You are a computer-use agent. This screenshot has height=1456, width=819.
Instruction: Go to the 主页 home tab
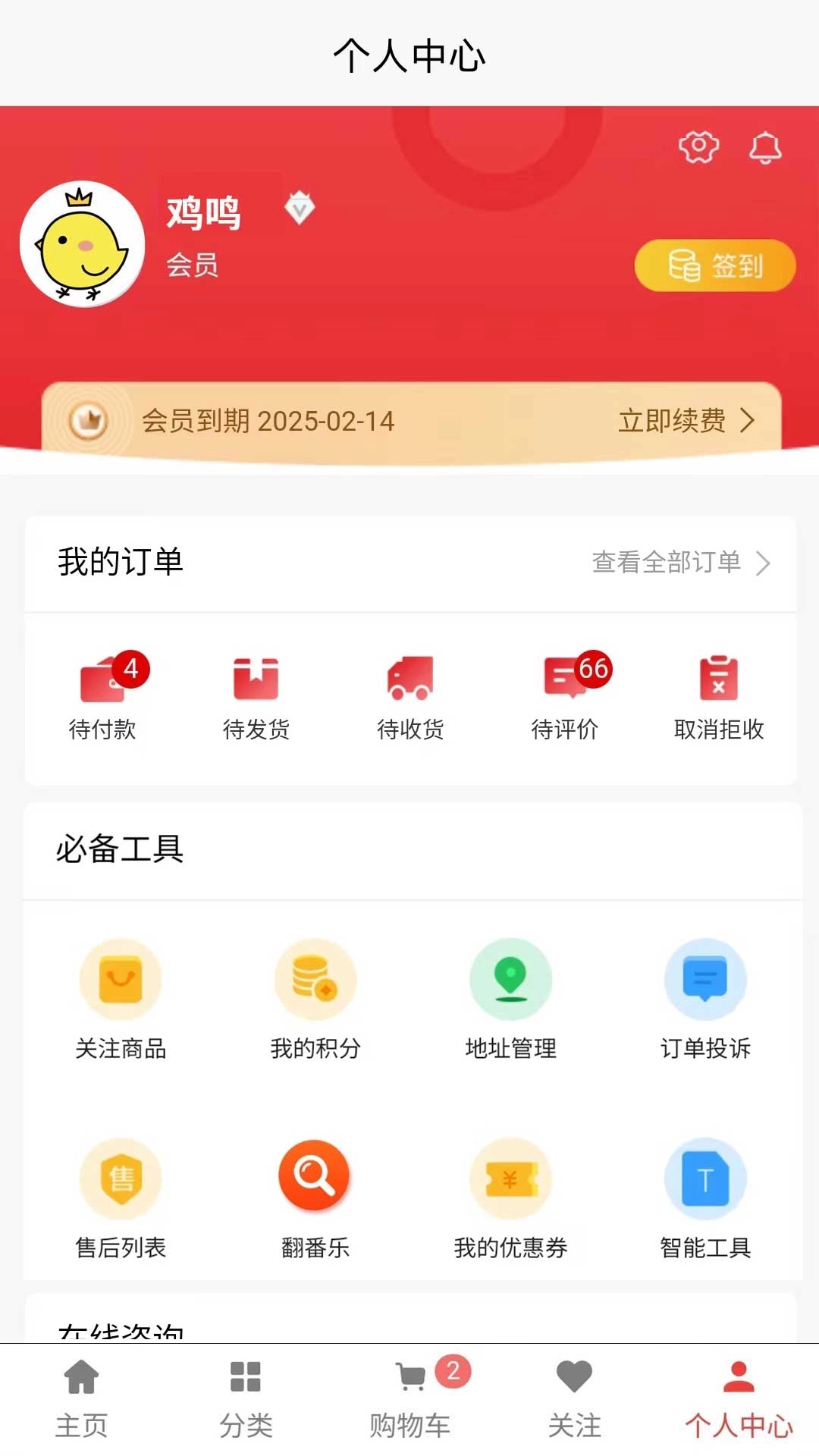(82, 1399)
